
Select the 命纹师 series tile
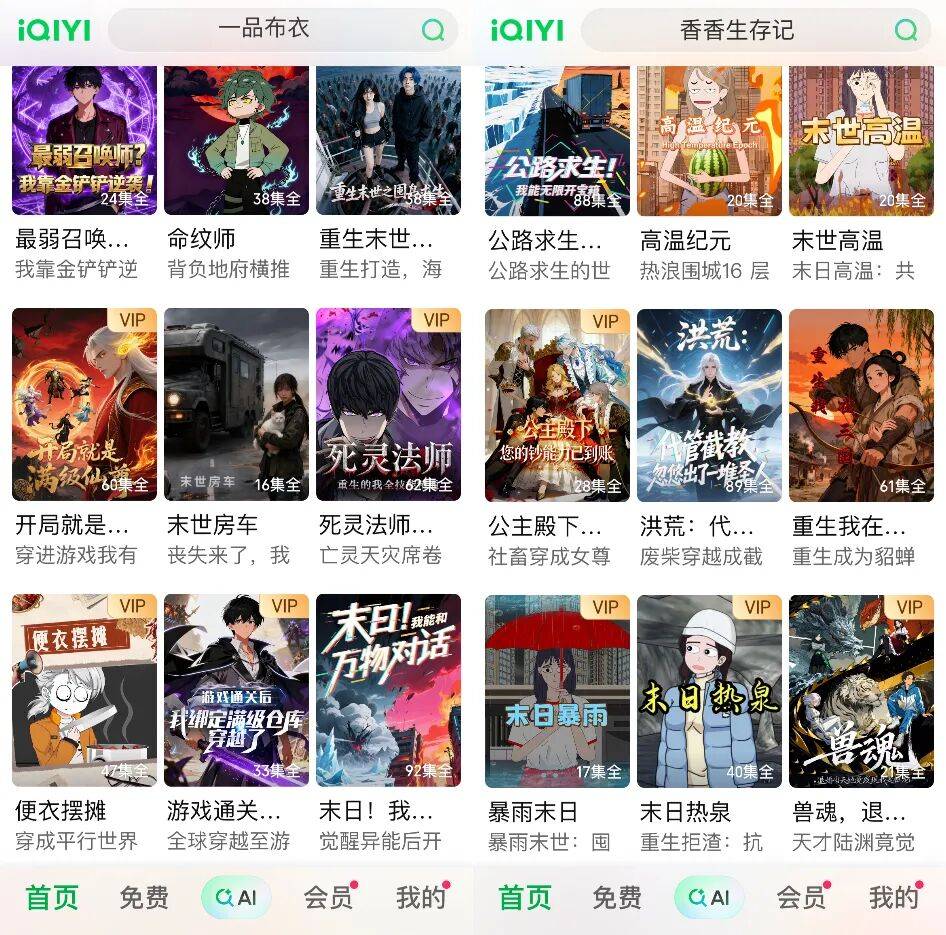(236, 140)
